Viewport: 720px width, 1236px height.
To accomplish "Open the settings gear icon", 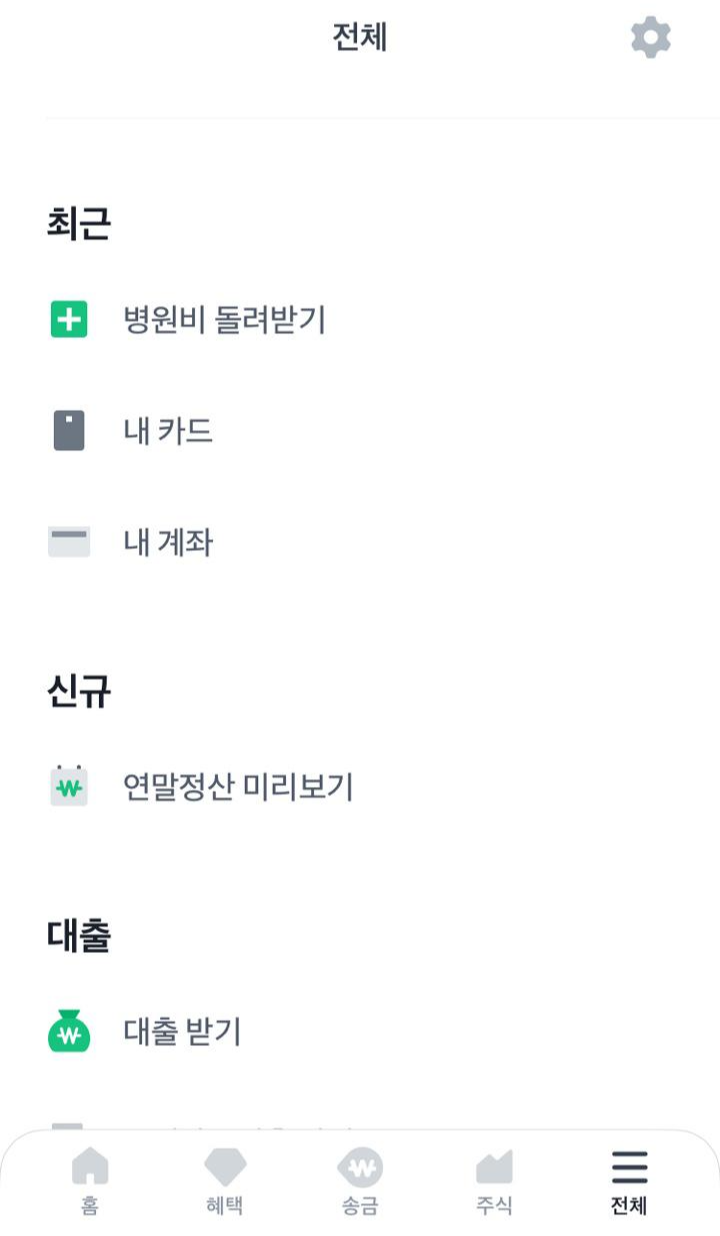I will pos(650,38).
